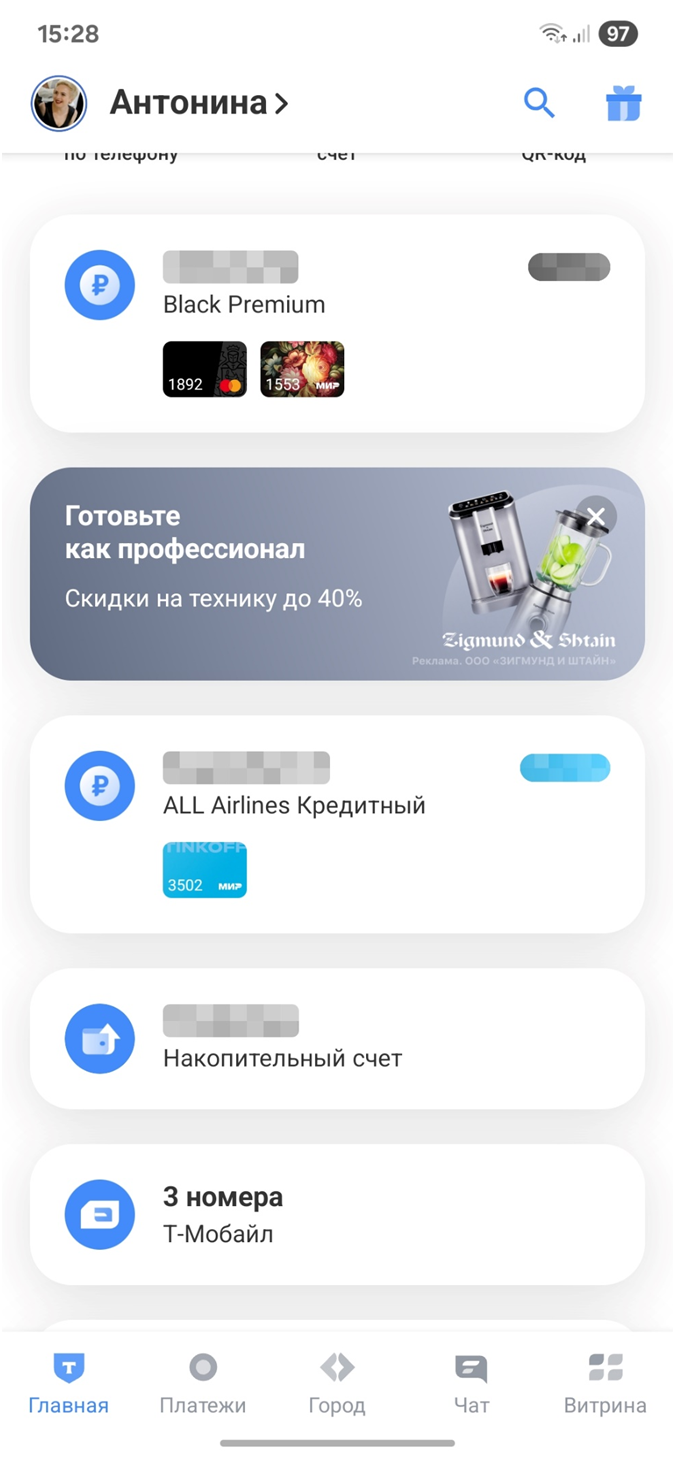Select the Mastercard ending 1892
This screenshot has height=1458, width=675.
click(x=204, y=369)
